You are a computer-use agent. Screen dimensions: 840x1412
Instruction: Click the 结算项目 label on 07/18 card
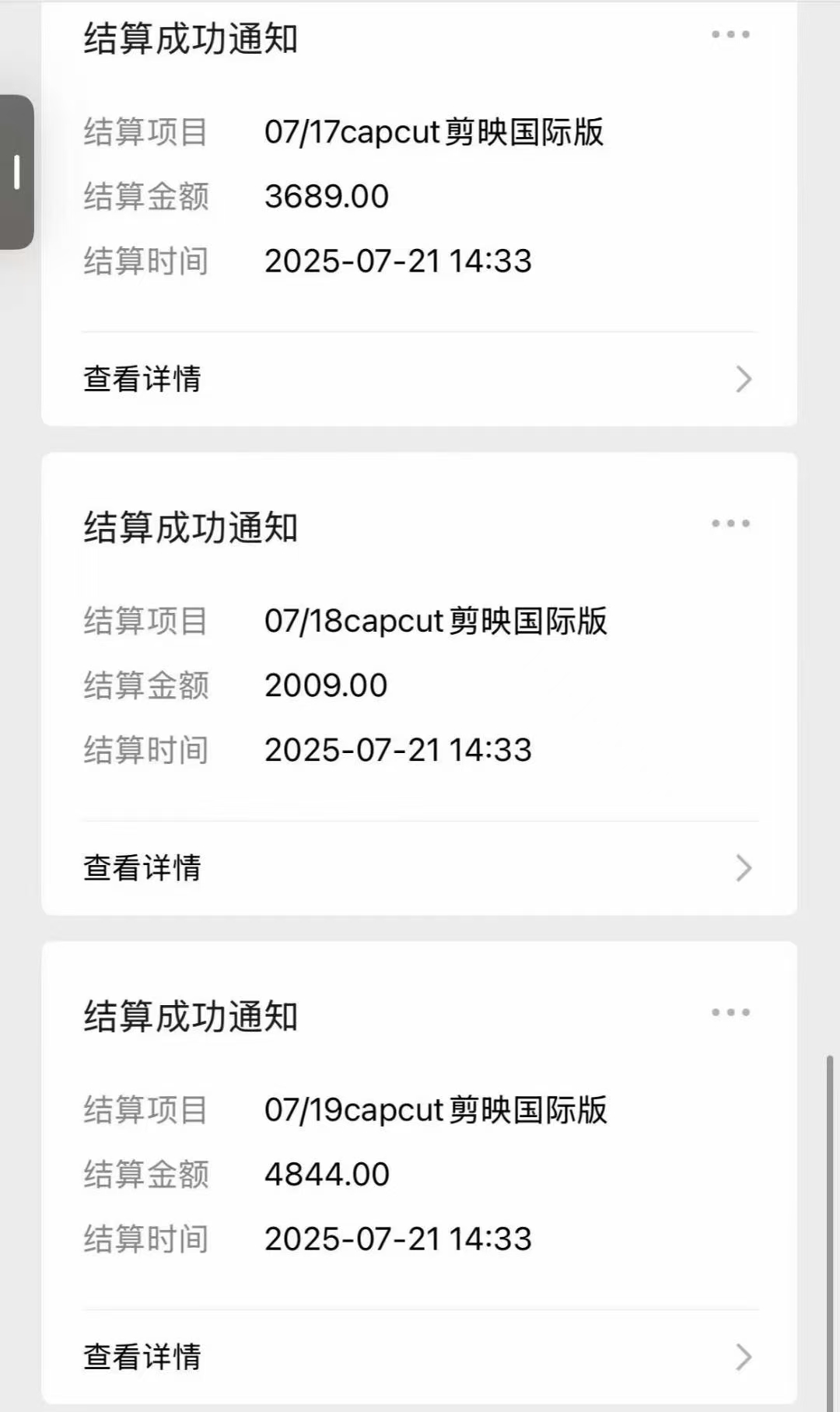[x=145, y=620]
